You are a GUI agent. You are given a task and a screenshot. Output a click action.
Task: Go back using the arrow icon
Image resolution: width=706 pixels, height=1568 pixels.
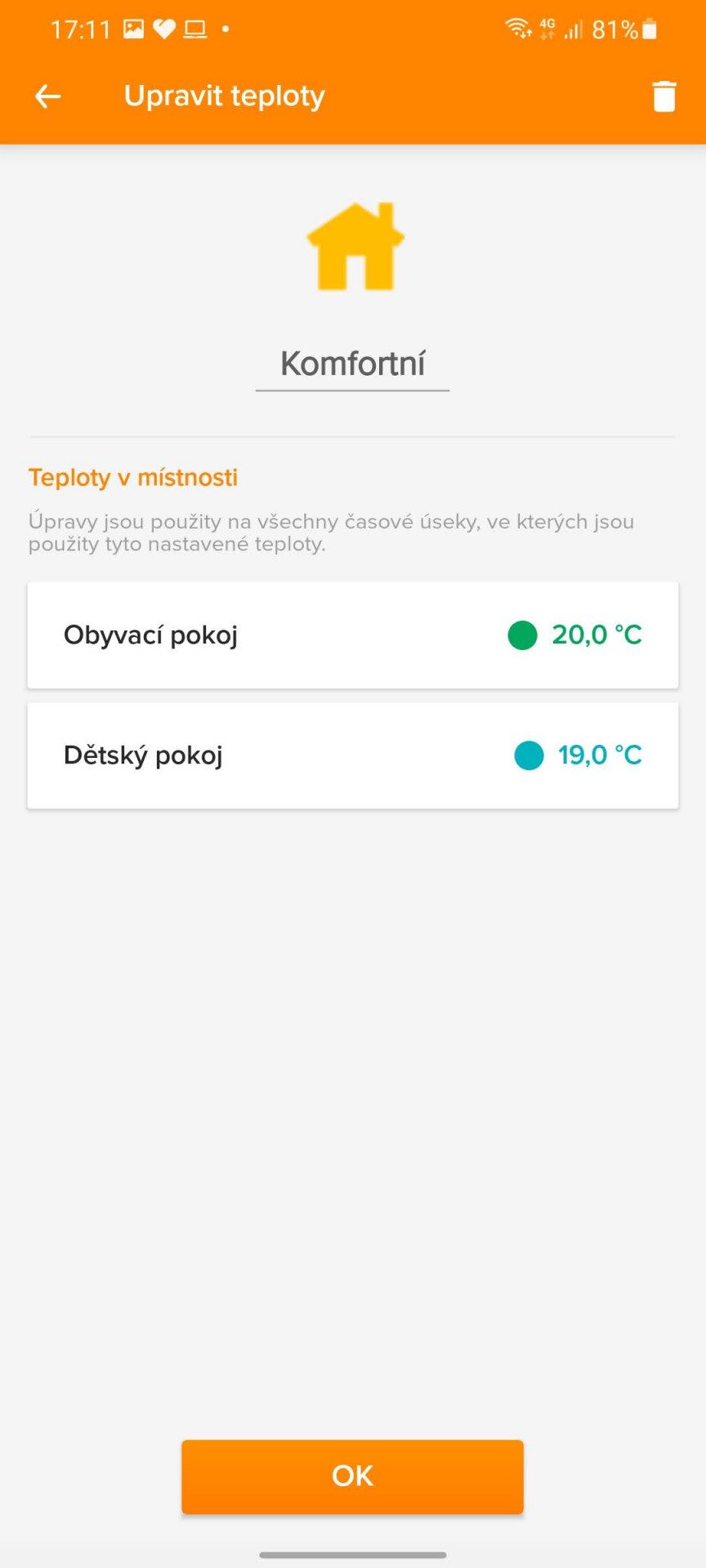48,96
